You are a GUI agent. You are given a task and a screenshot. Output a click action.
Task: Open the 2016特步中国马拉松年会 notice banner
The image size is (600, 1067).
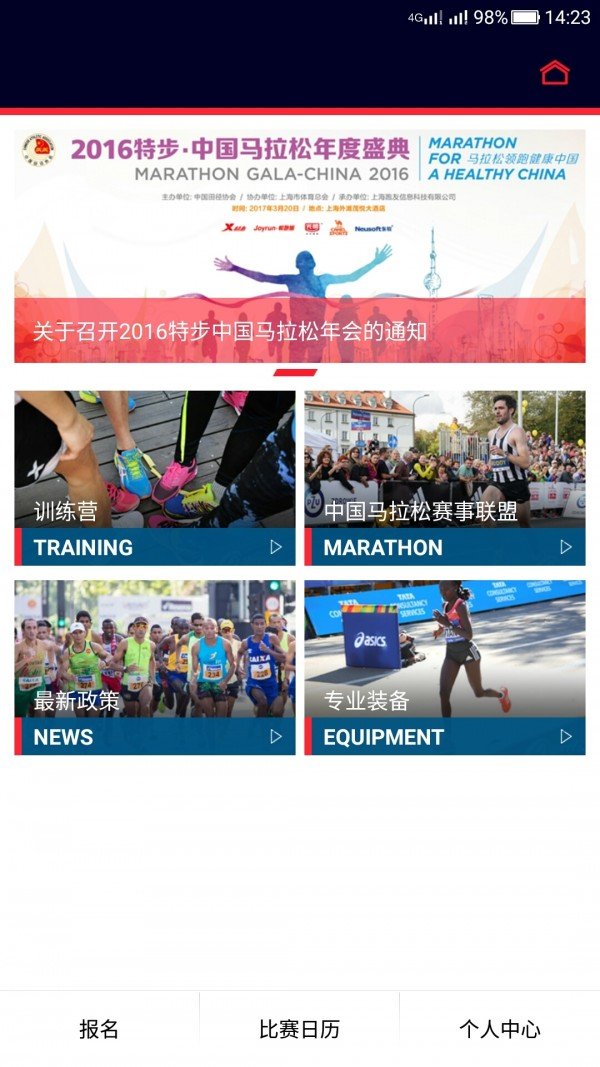coord(300,246)
